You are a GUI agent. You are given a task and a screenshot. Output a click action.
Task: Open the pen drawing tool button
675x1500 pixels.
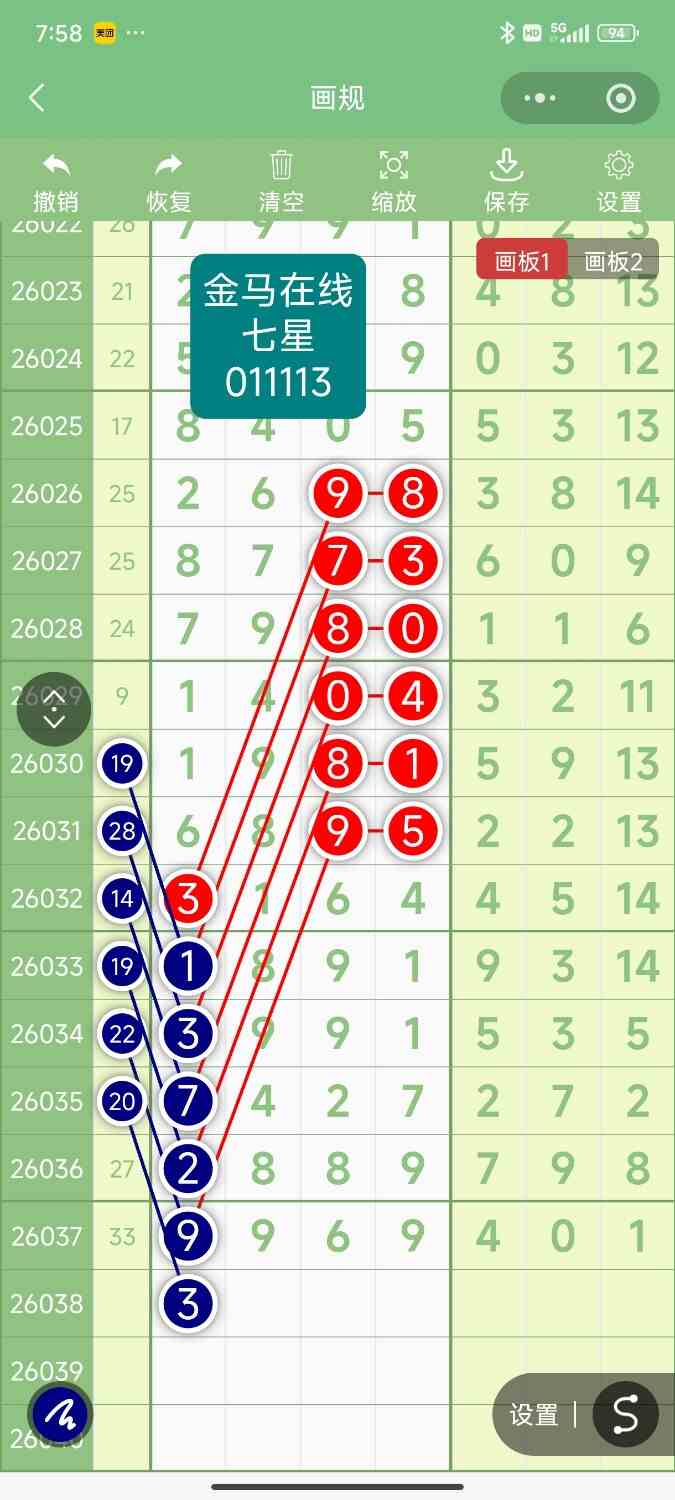60,1415
